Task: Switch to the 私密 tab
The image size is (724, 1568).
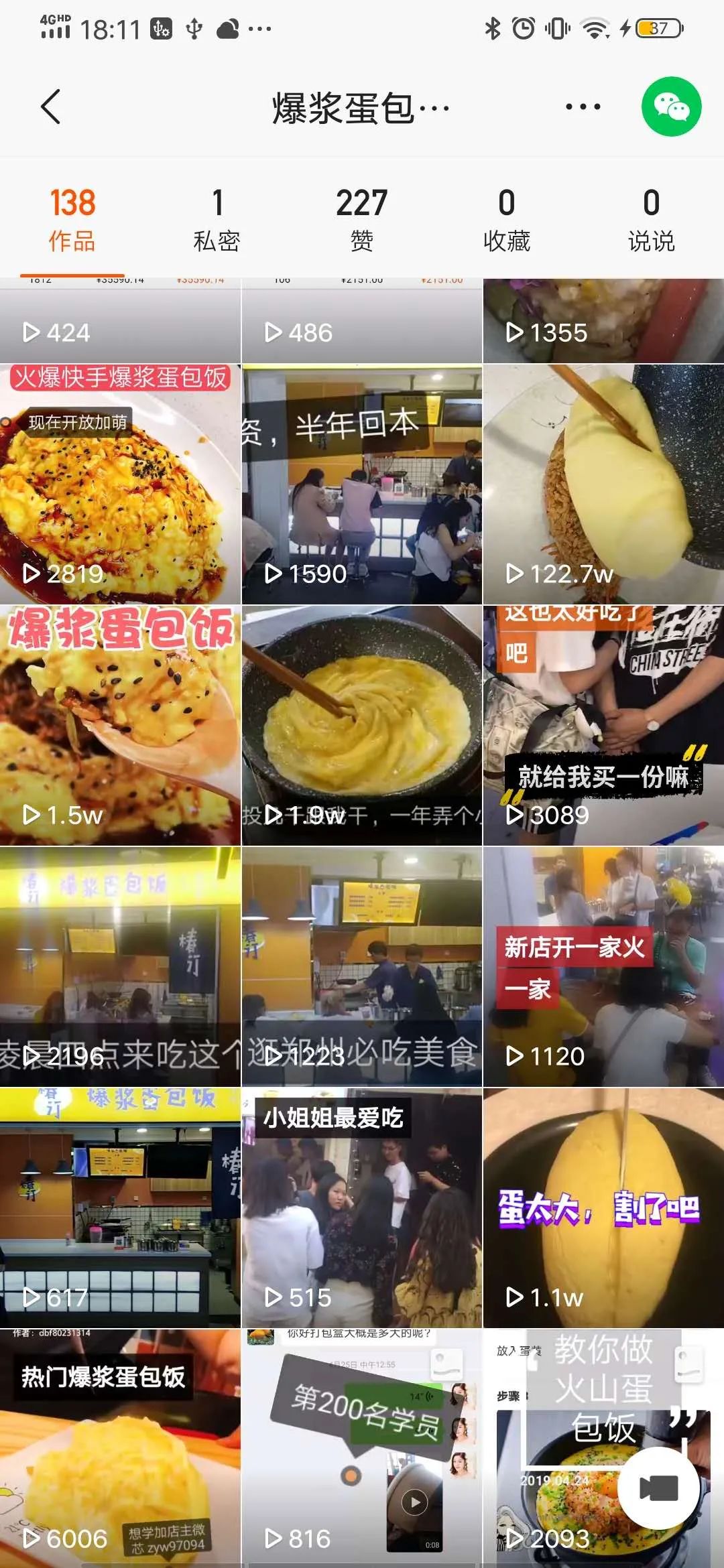Action: coord(217,218)
